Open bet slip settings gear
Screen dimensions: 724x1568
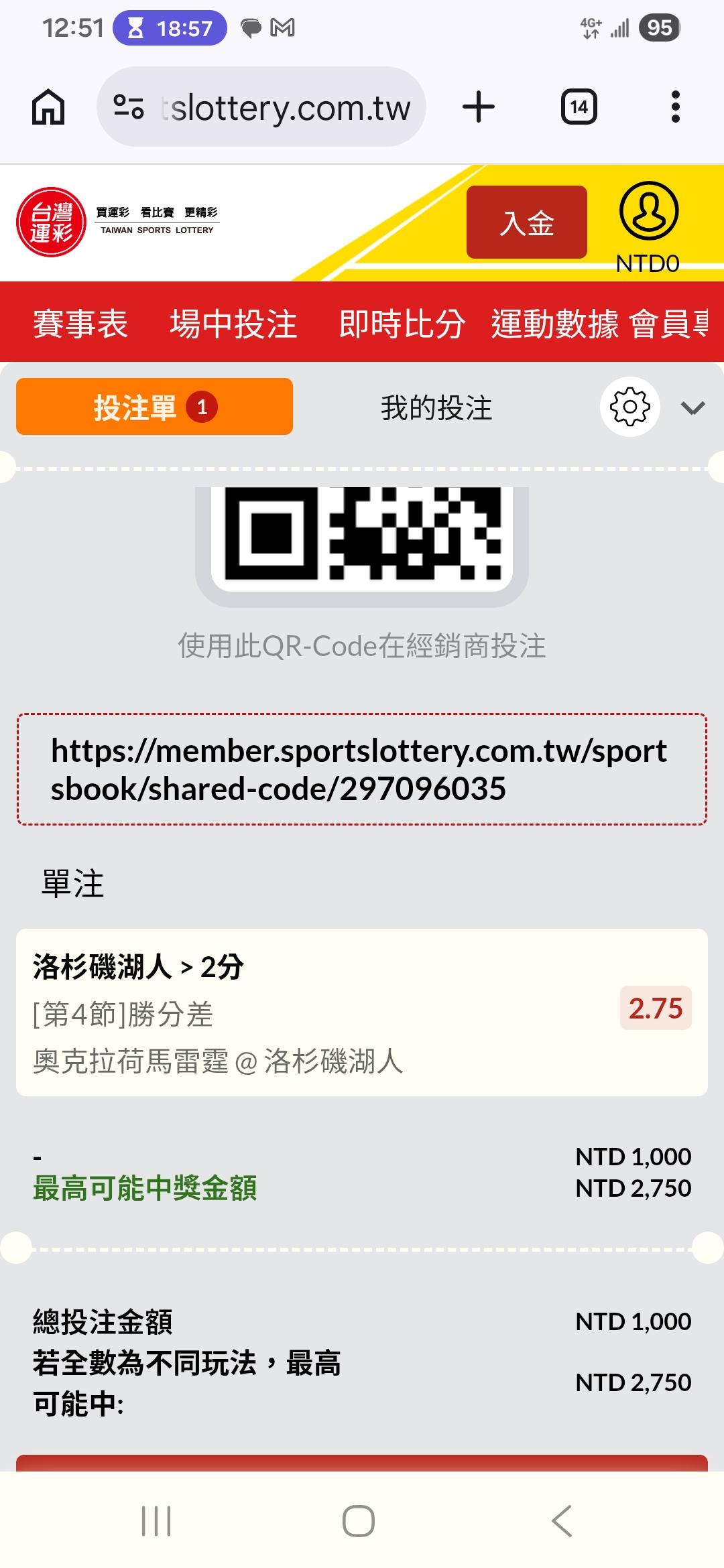pyautogui.click(x=629, y=407)
